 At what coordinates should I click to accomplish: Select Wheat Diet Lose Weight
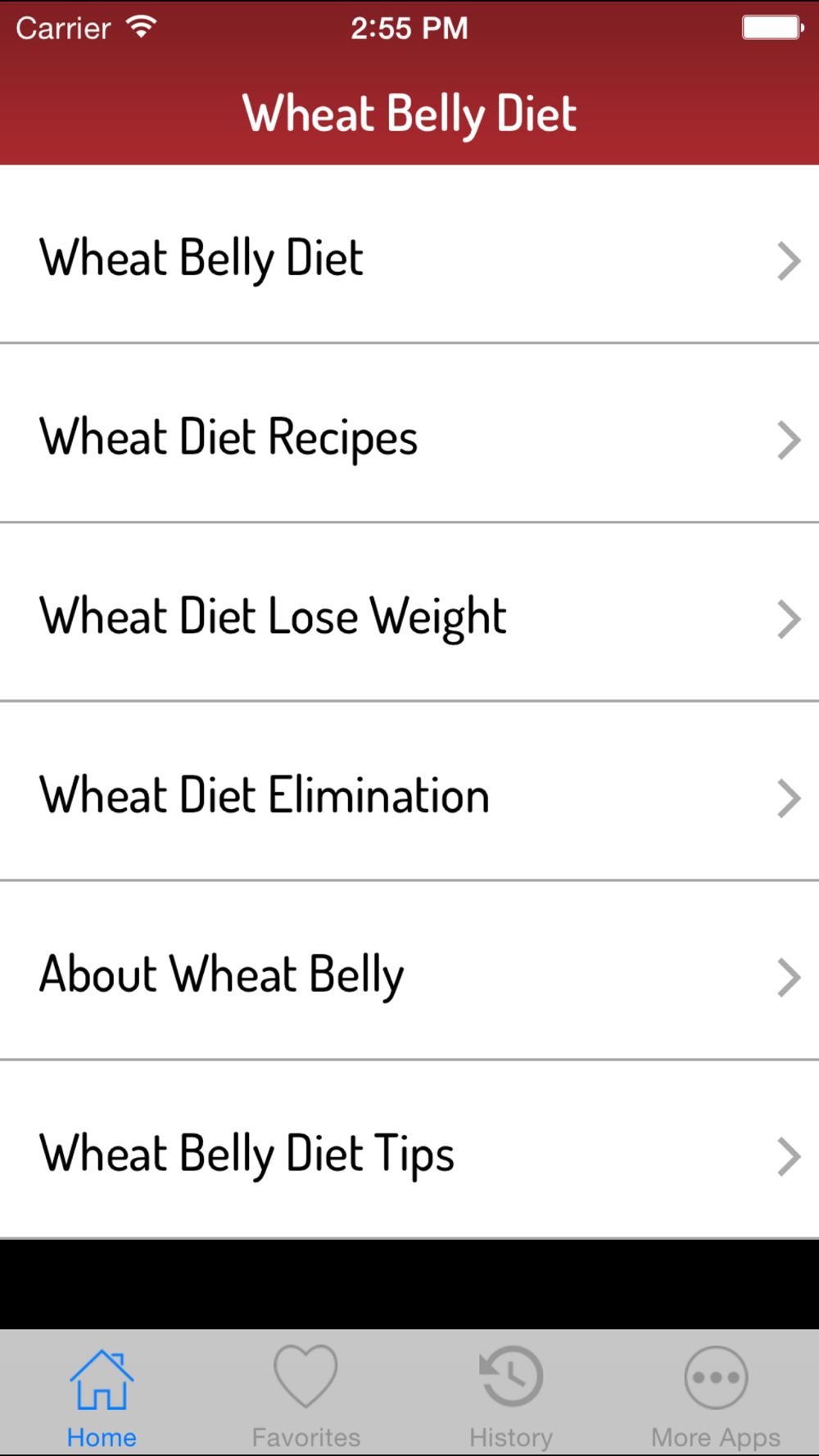pos(409,617)
